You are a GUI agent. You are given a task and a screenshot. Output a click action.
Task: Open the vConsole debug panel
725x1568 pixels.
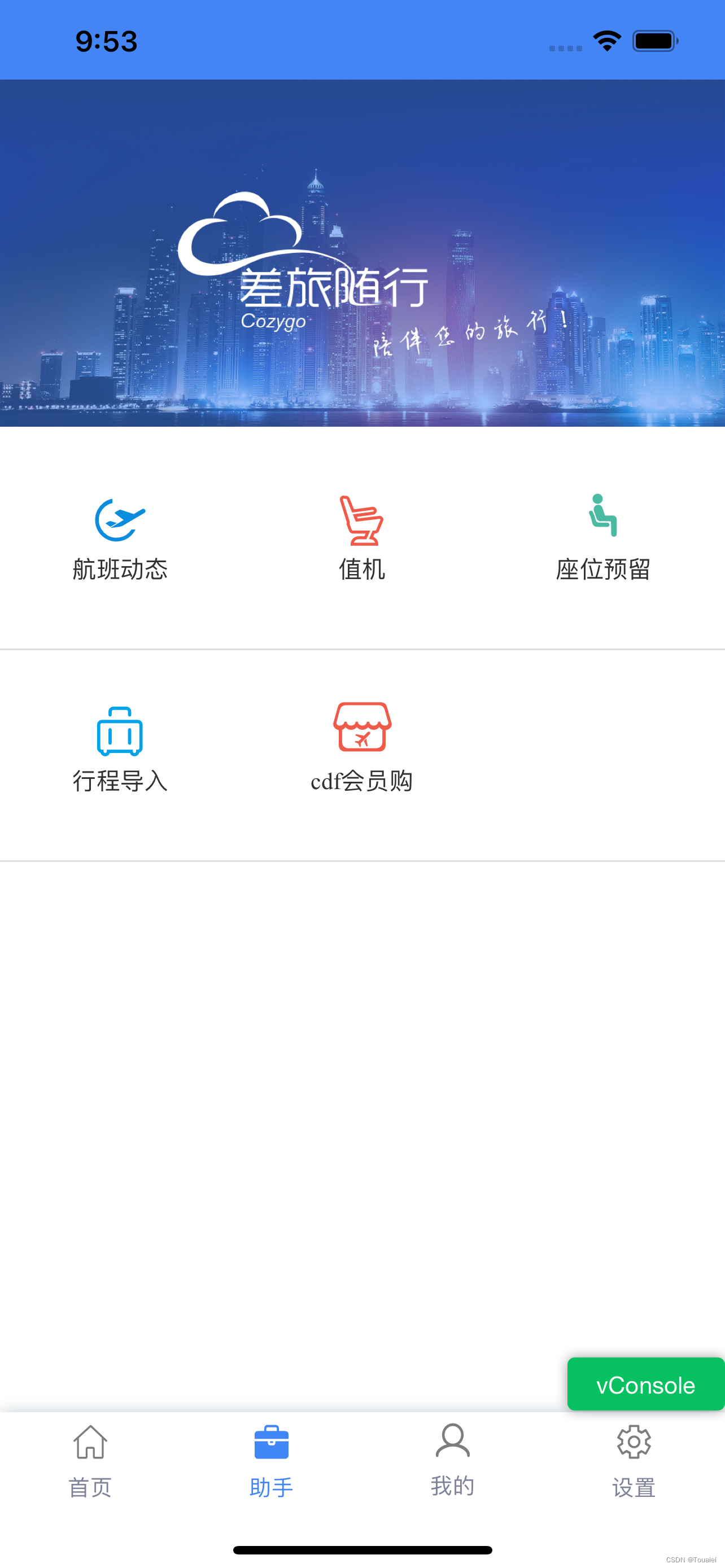point(645,1385)
